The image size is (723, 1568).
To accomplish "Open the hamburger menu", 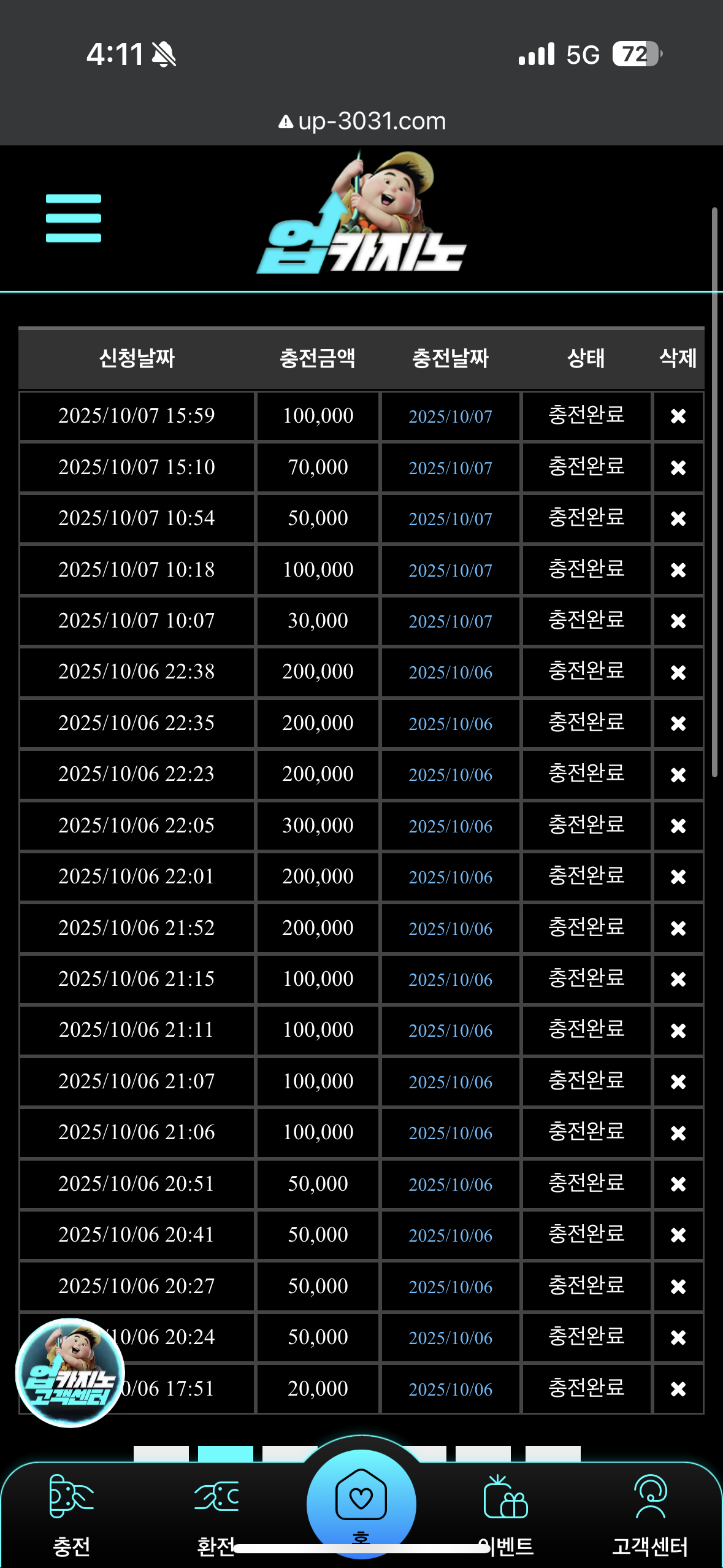I will pyautogui.click(x=73, y=218).
